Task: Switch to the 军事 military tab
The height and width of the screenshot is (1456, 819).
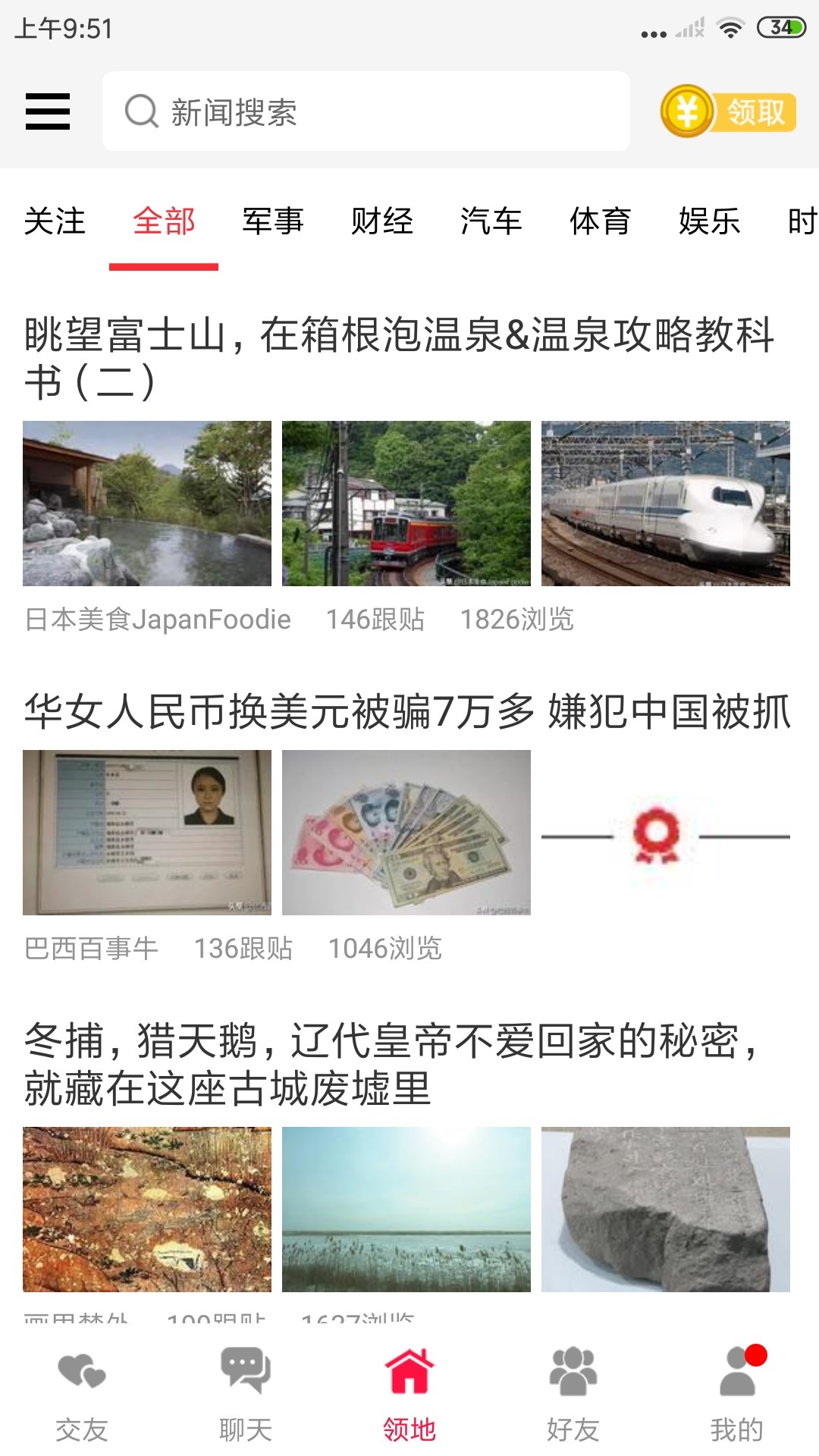Action: click(272, 221)
